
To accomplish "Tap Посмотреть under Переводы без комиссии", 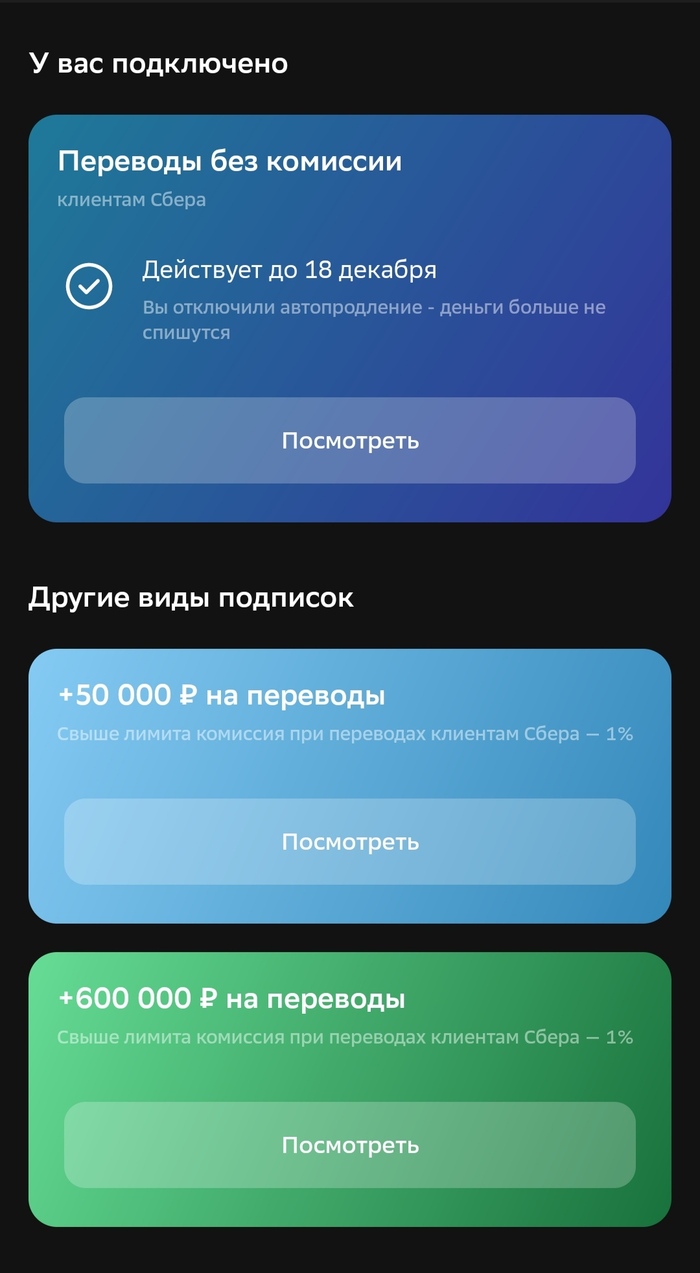I will click(350, 441).
